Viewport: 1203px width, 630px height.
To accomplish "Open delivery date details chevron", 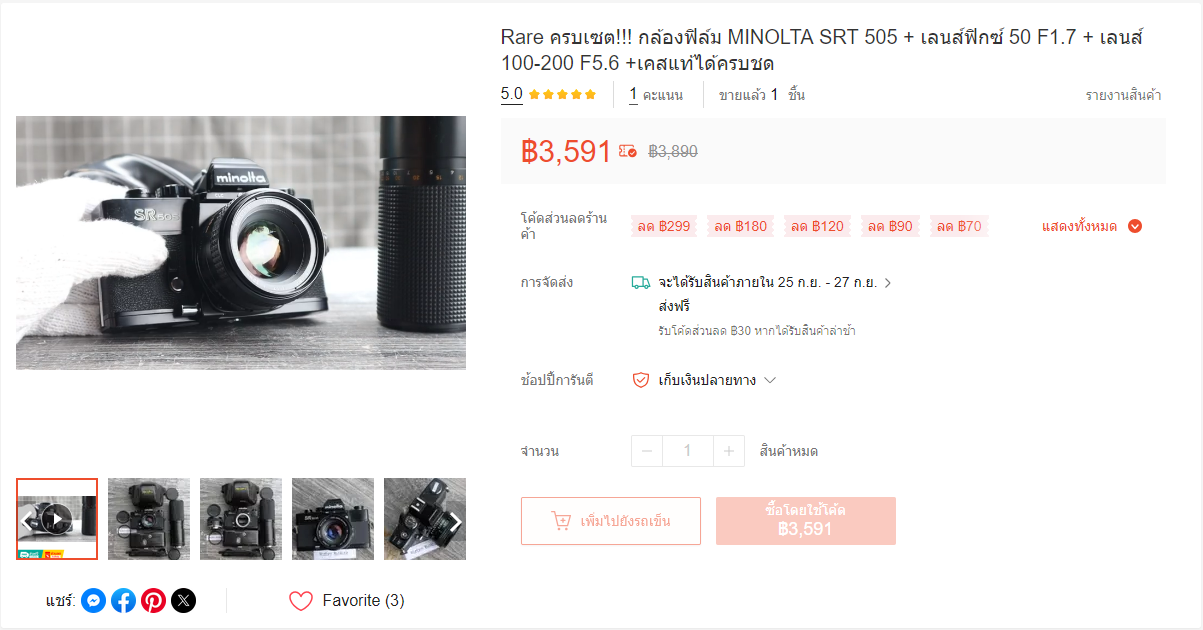I will point(888,283).
